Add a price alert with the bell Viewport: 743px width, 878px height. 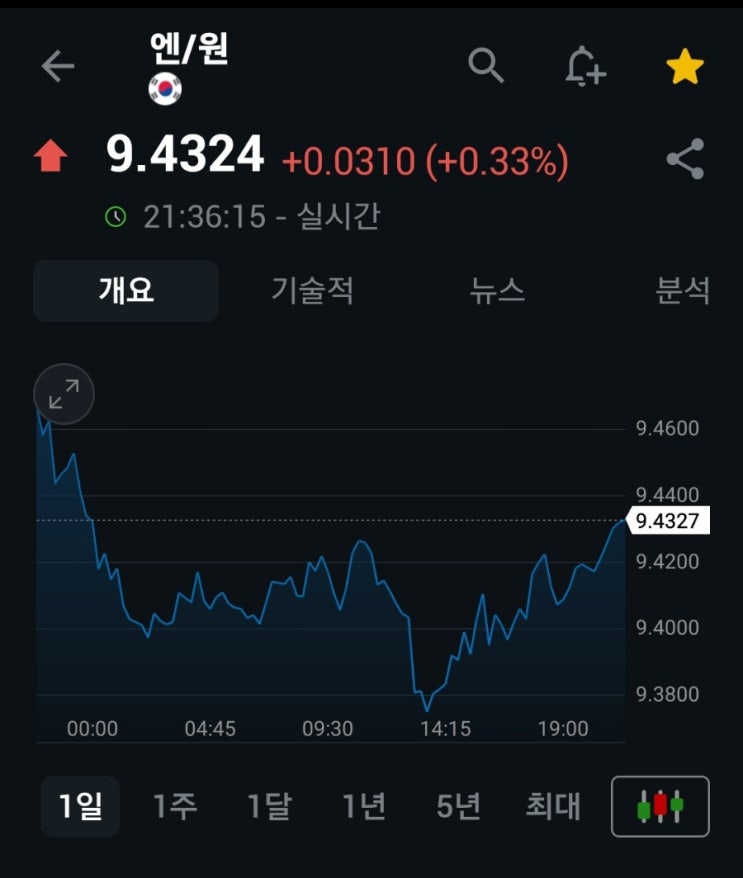tap(585, 66)
